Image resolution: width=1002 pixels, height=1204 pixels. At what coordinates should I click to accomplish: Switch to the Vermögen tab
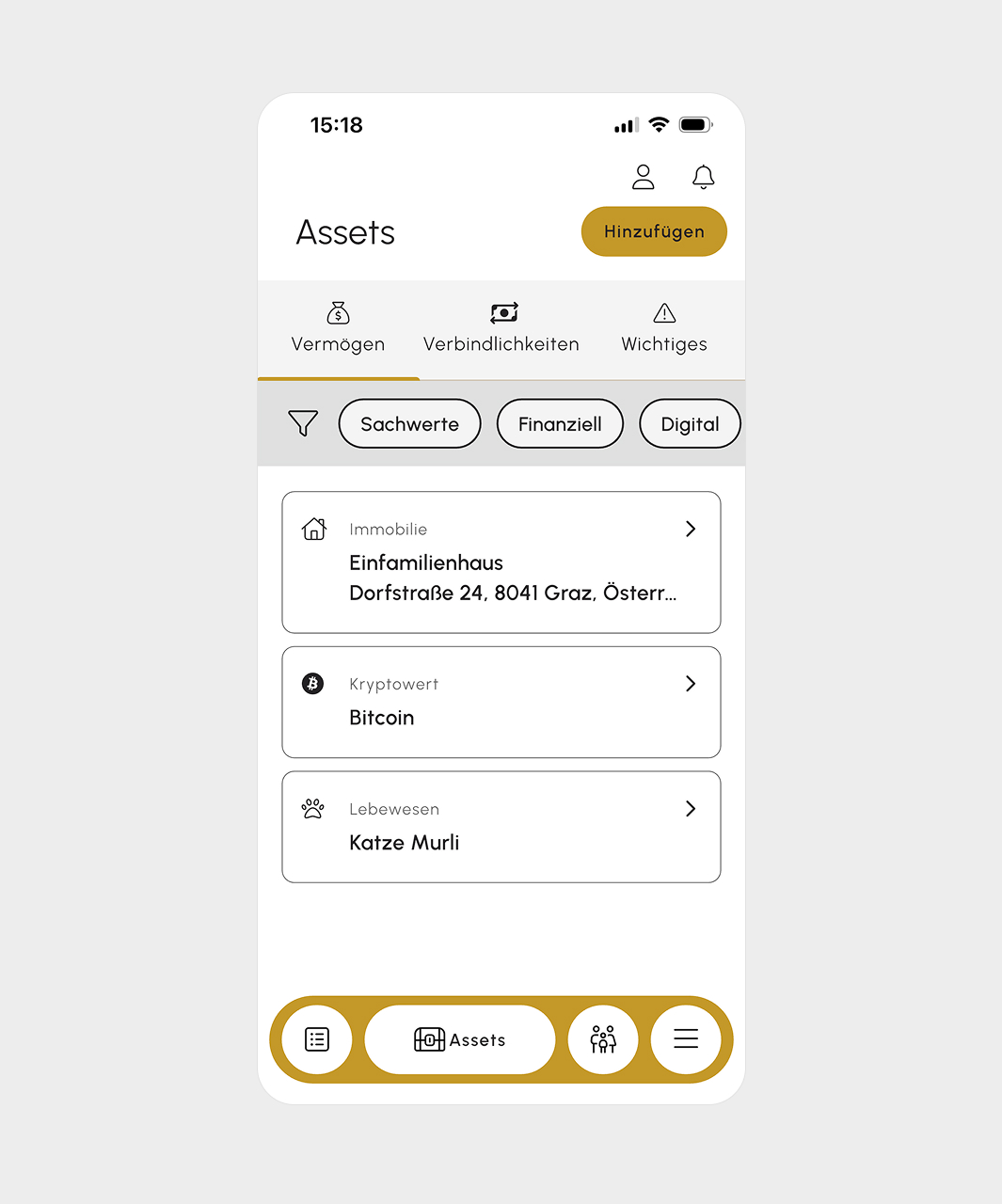[338, 328]
